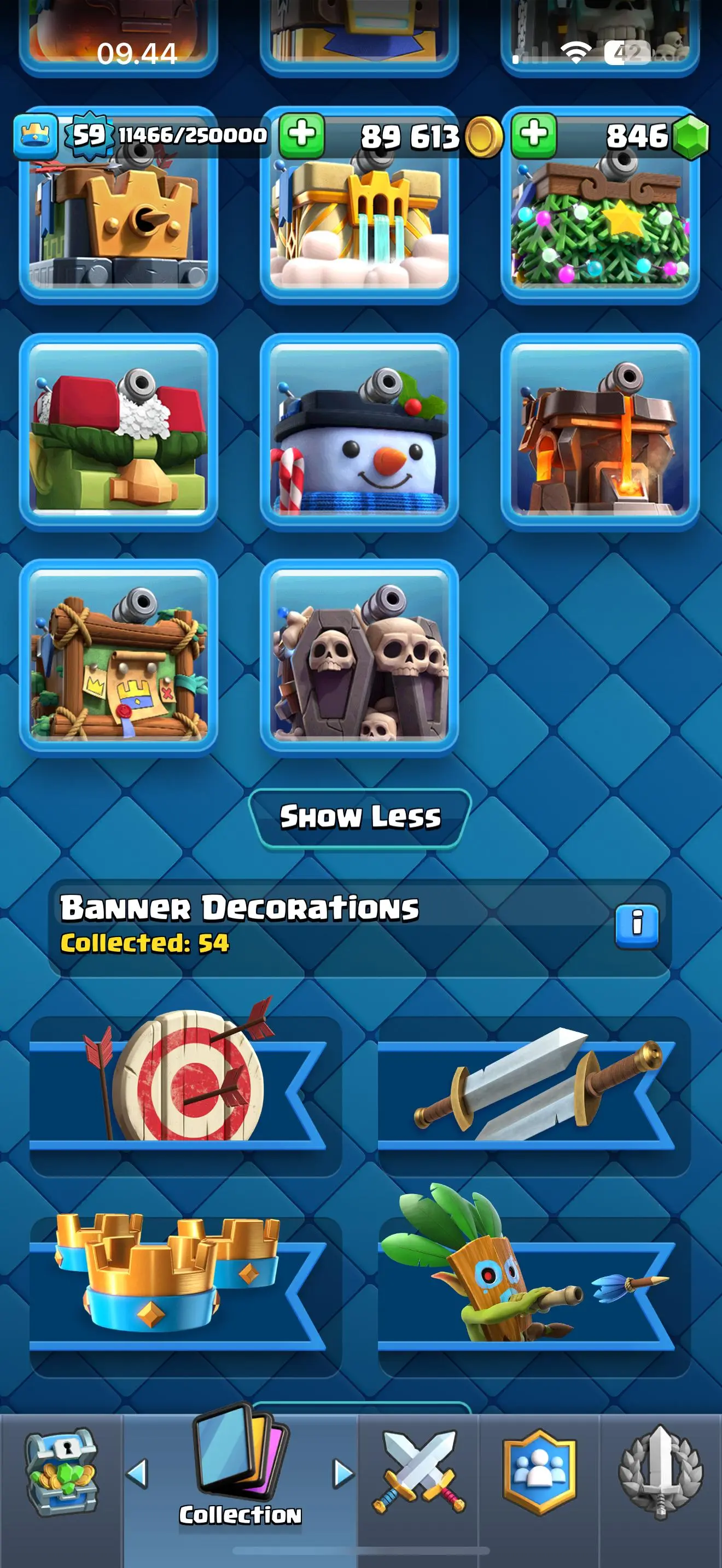722x1568 pixels.
Task: Select the skull coffin tower skin
Action: (x=359, y=657)
